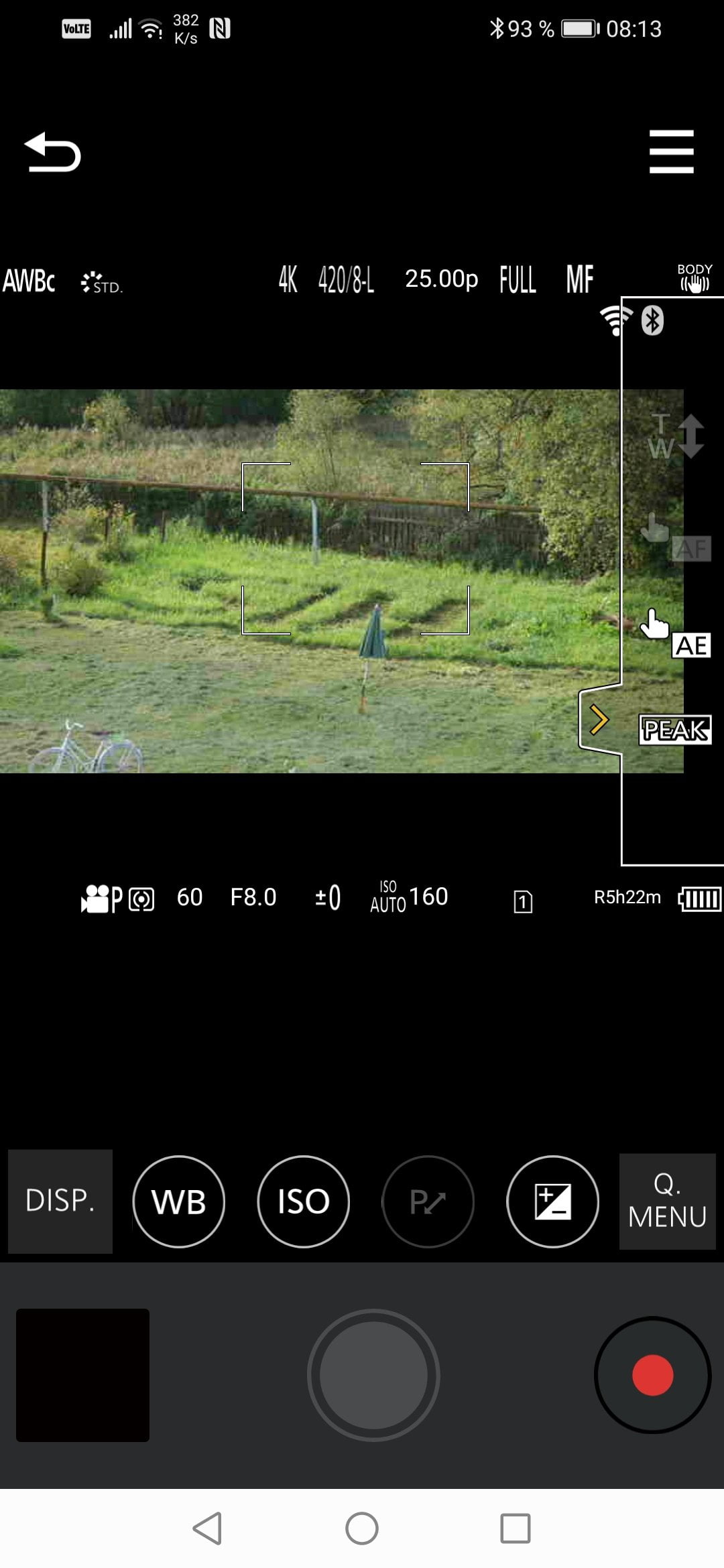
Task: Collapse the side panel with yellow arrow
Action: [x=599, y=720]
